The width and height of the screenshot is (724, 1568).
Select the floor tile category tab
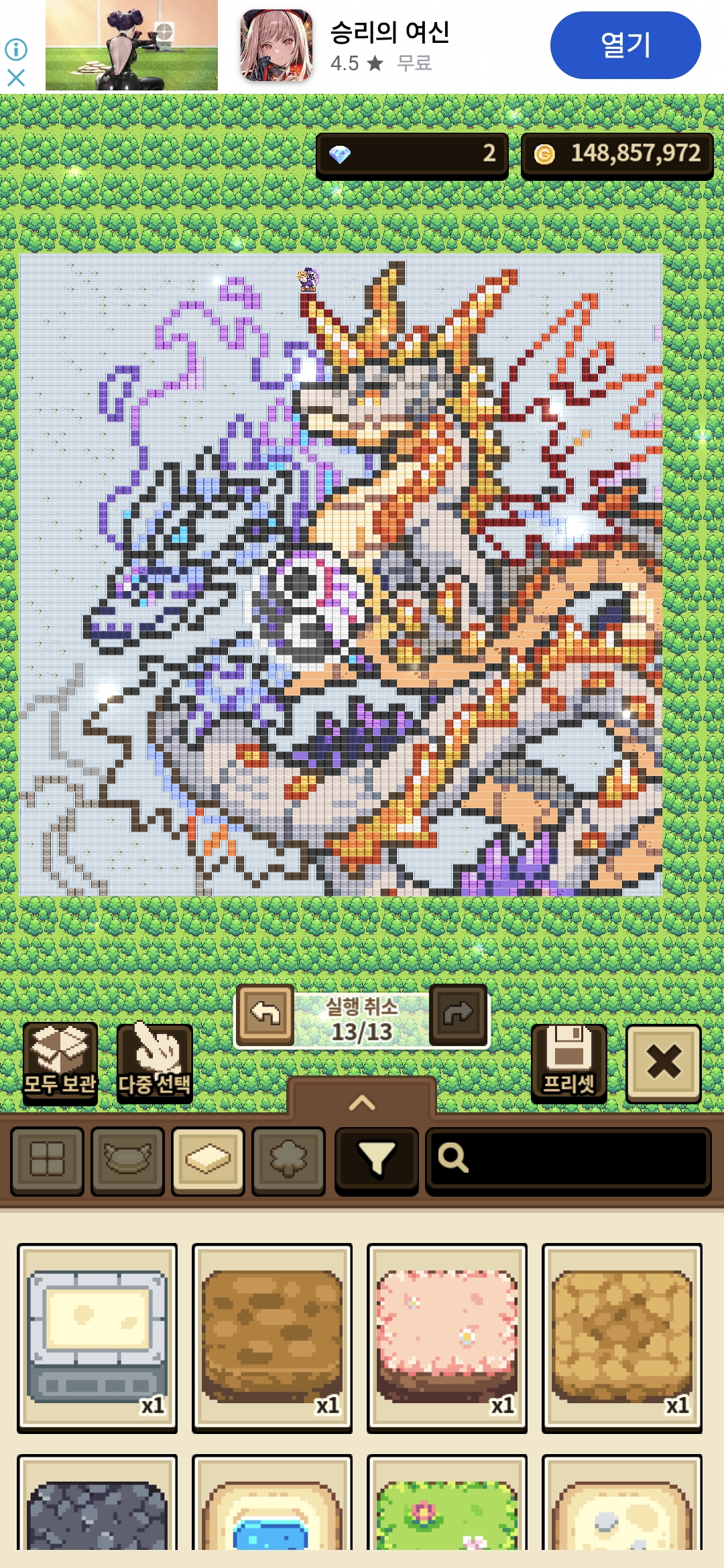pyautogui.click(x=208, y=1160)
